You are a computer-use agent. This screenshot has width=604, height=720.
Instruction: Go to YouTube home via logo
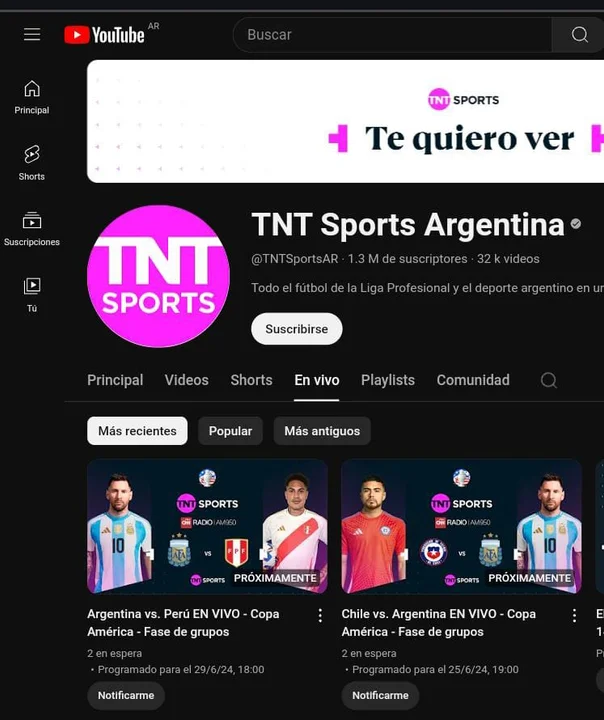(105, 35)
